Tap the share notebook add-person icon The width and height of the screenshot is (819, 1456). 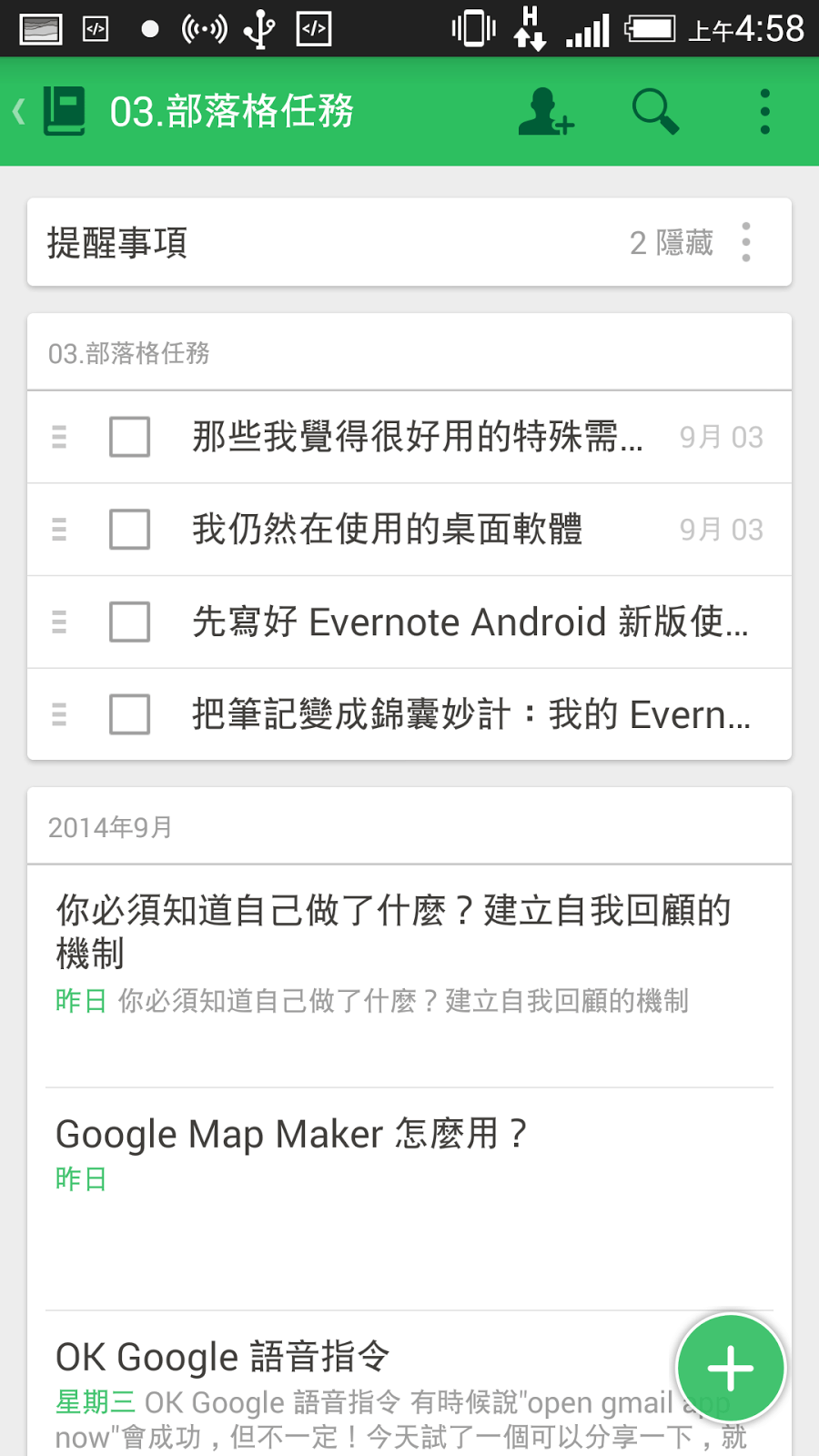tap(546, 112)
